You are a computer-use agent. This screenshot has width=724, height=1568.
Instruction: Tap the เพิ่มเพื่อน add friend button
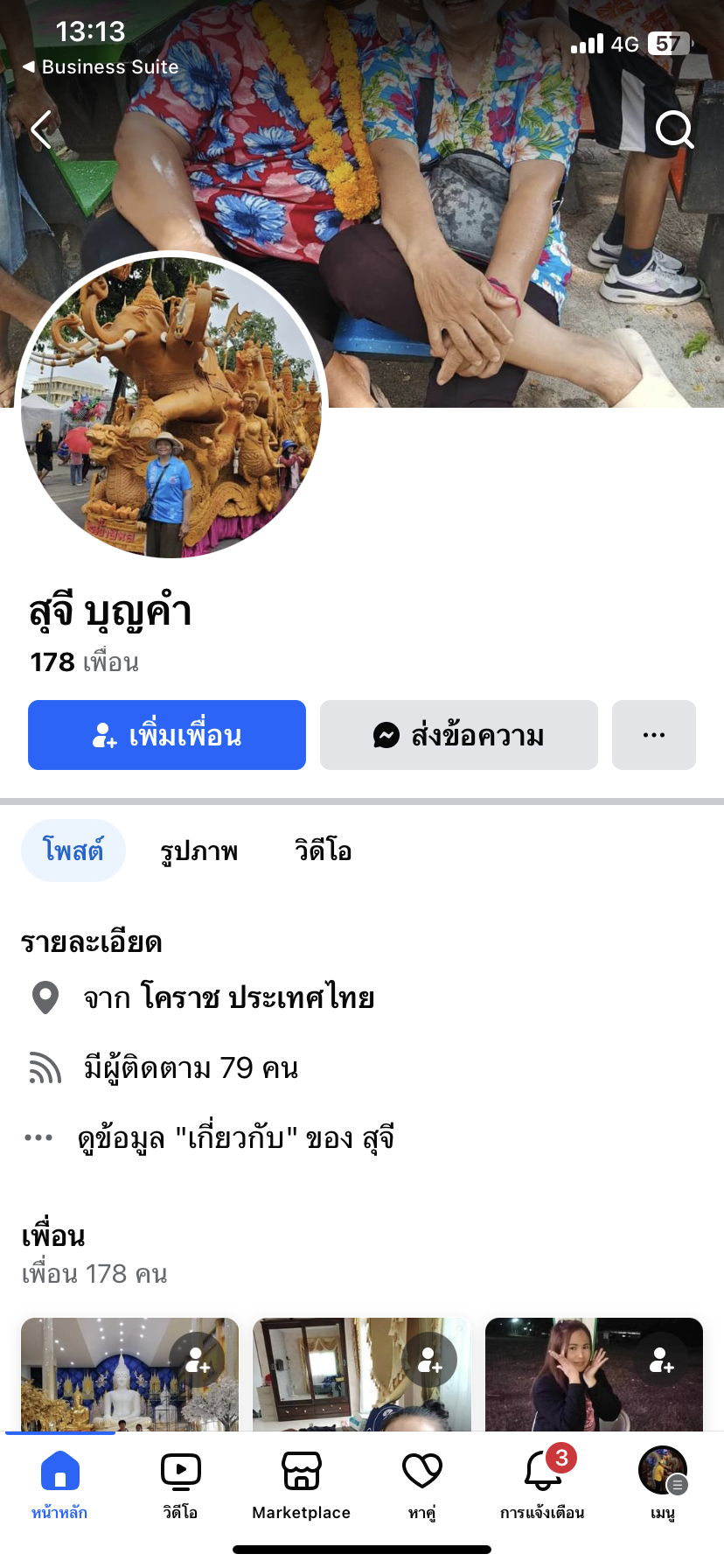pyautogui.click(x=167, y=735)
